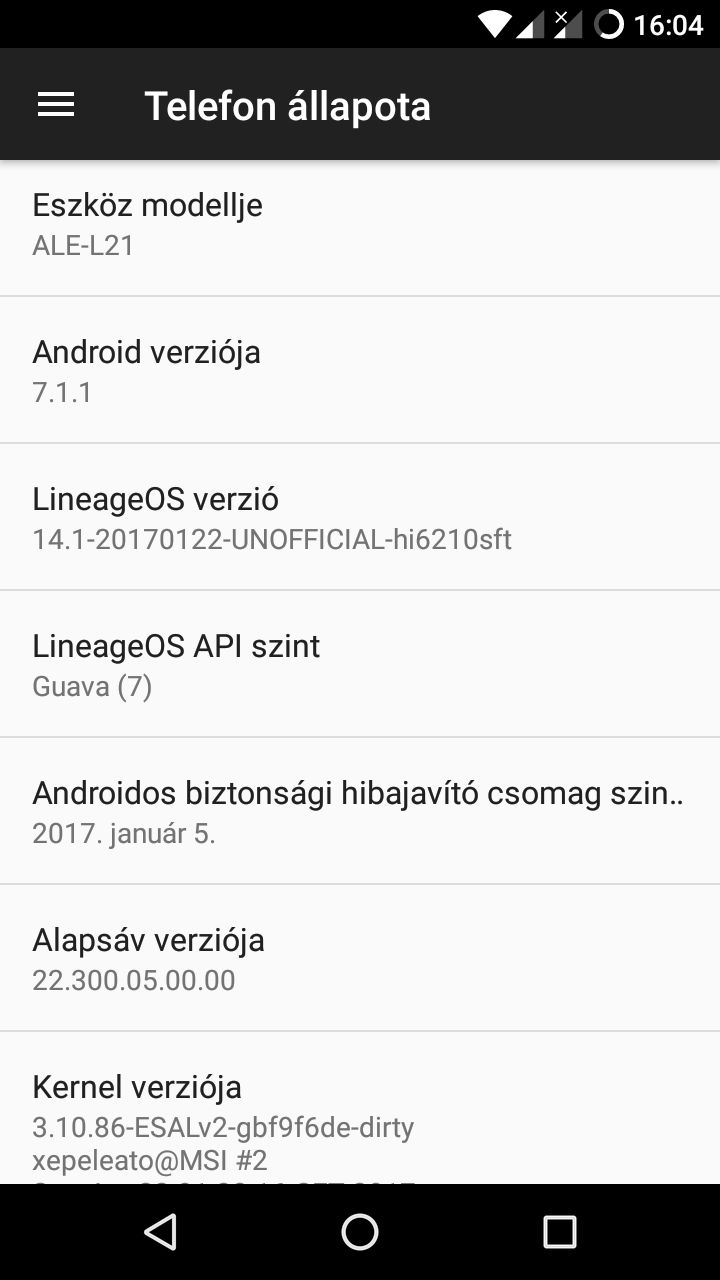Select the Alapsáv verziója row
Viewport: 720px width, 1280px height.
click(x=360, y=958)
